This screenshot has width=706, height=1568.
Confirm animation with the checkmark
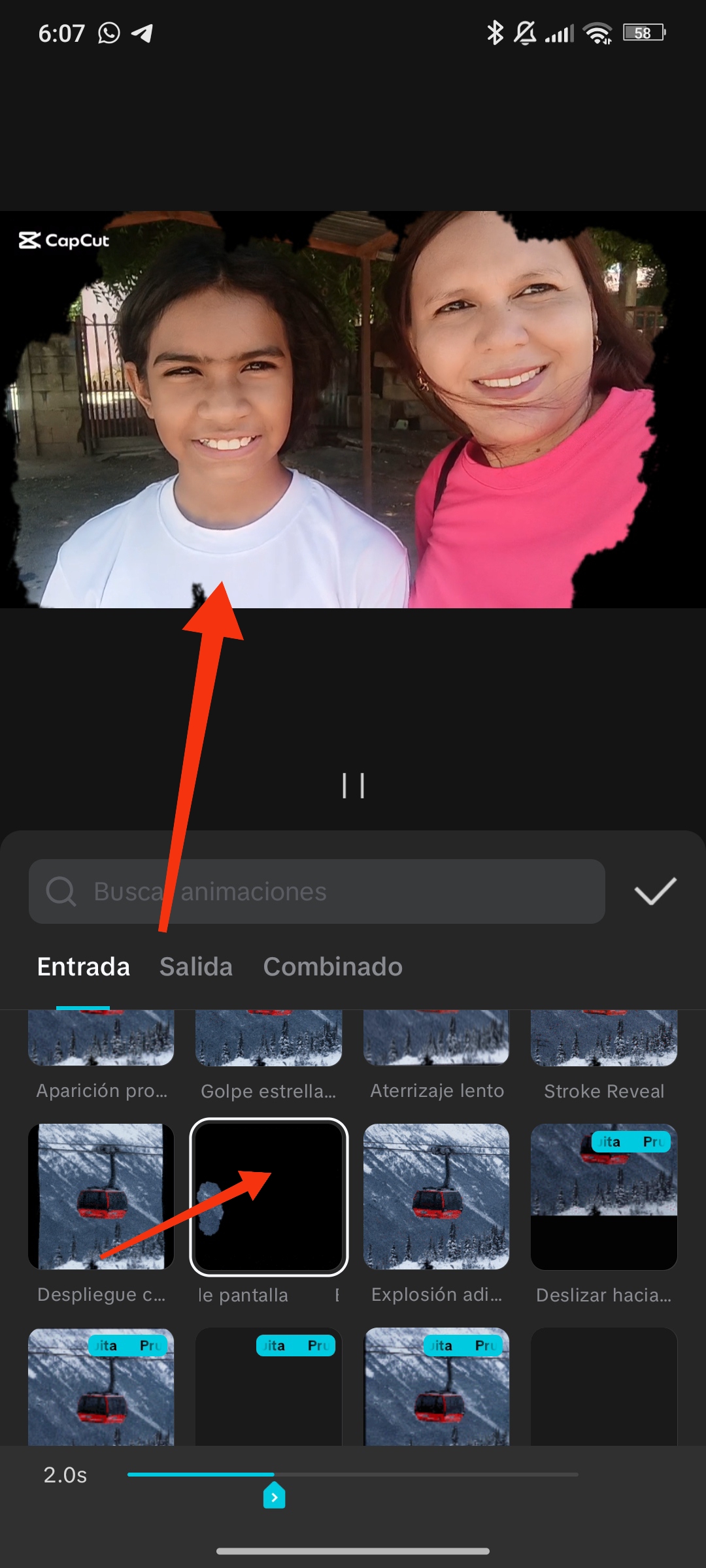[x=655, y=891]
